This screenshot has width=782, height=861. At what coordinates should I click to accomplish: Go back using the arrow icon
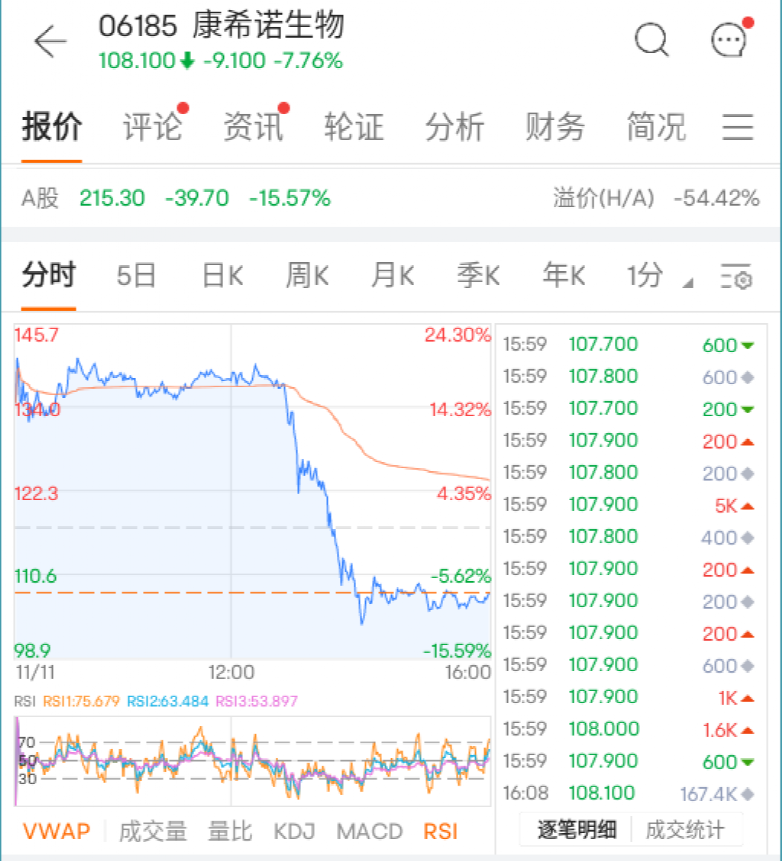point(49,42)
